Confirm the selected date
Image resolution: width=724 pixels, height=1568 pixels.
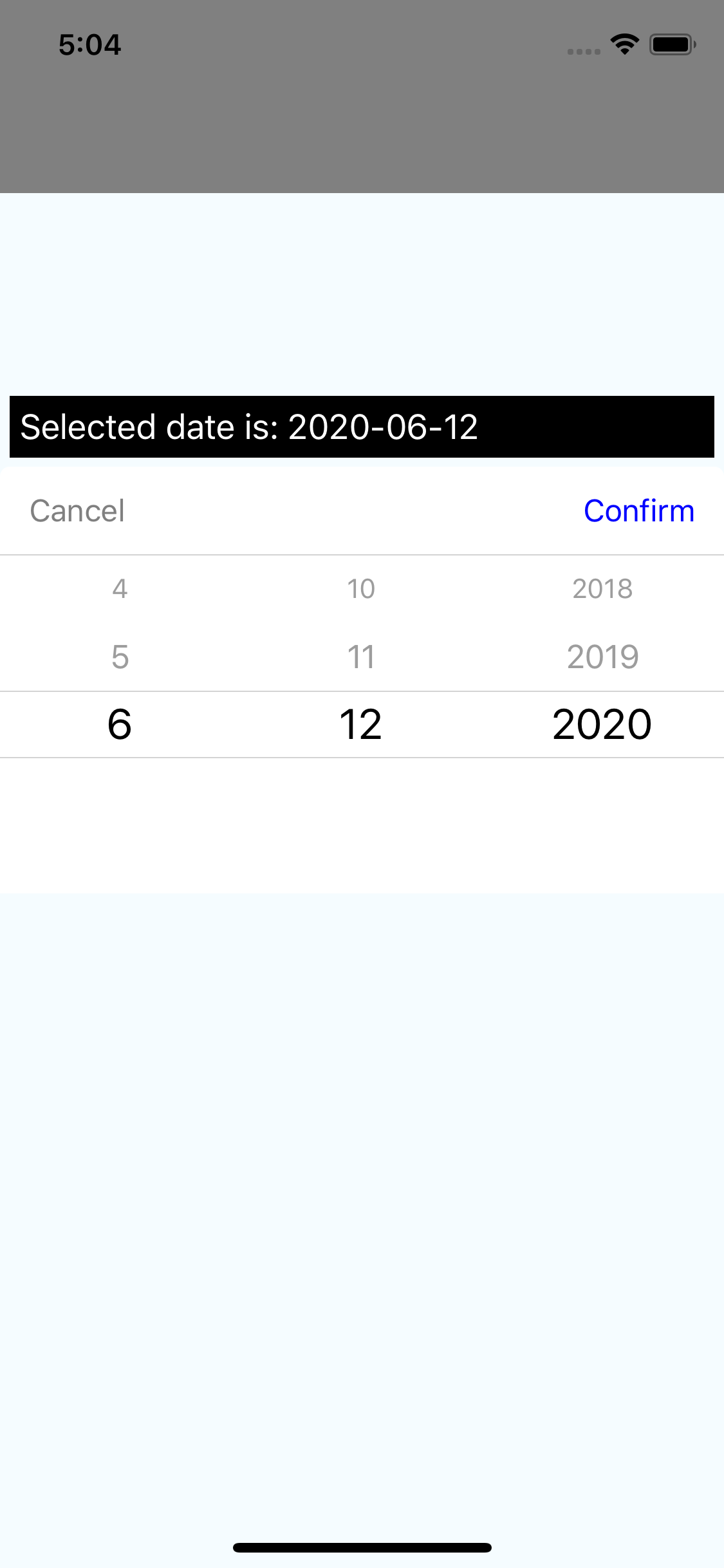(638, 511)
